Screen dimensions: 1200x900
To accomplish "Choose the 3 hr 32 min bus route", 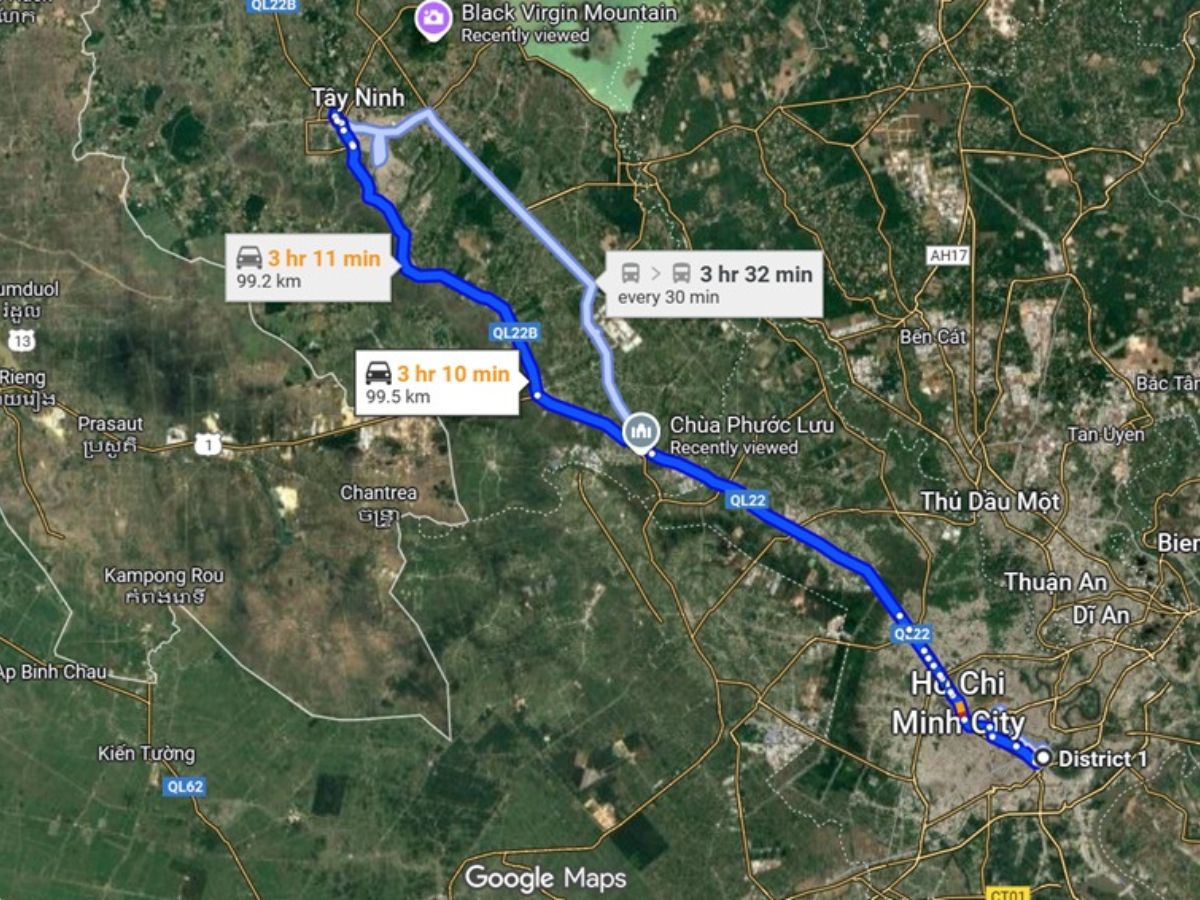I will click(x=716, y=283).
